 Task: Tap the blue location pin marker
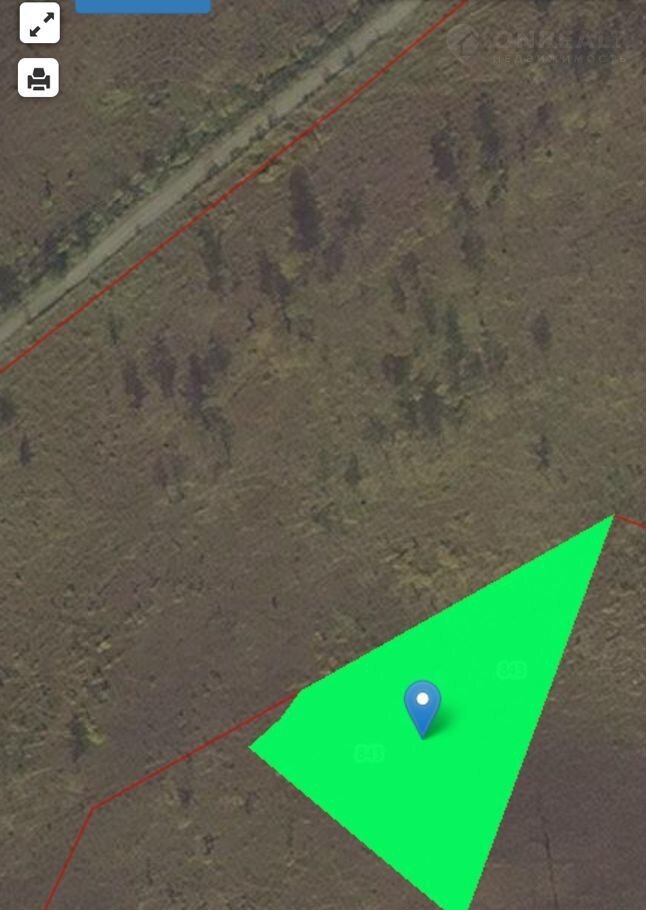[423, 706]
